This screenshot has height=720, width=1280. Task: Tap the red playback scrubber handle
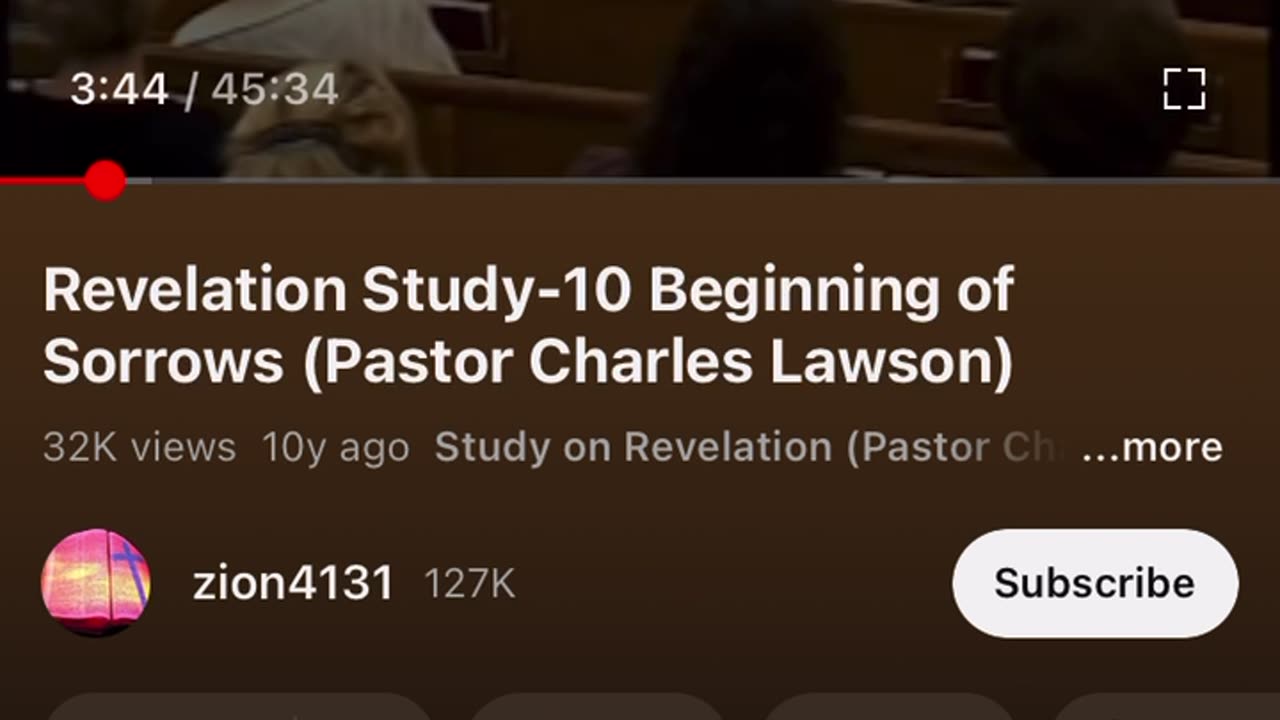105,181
